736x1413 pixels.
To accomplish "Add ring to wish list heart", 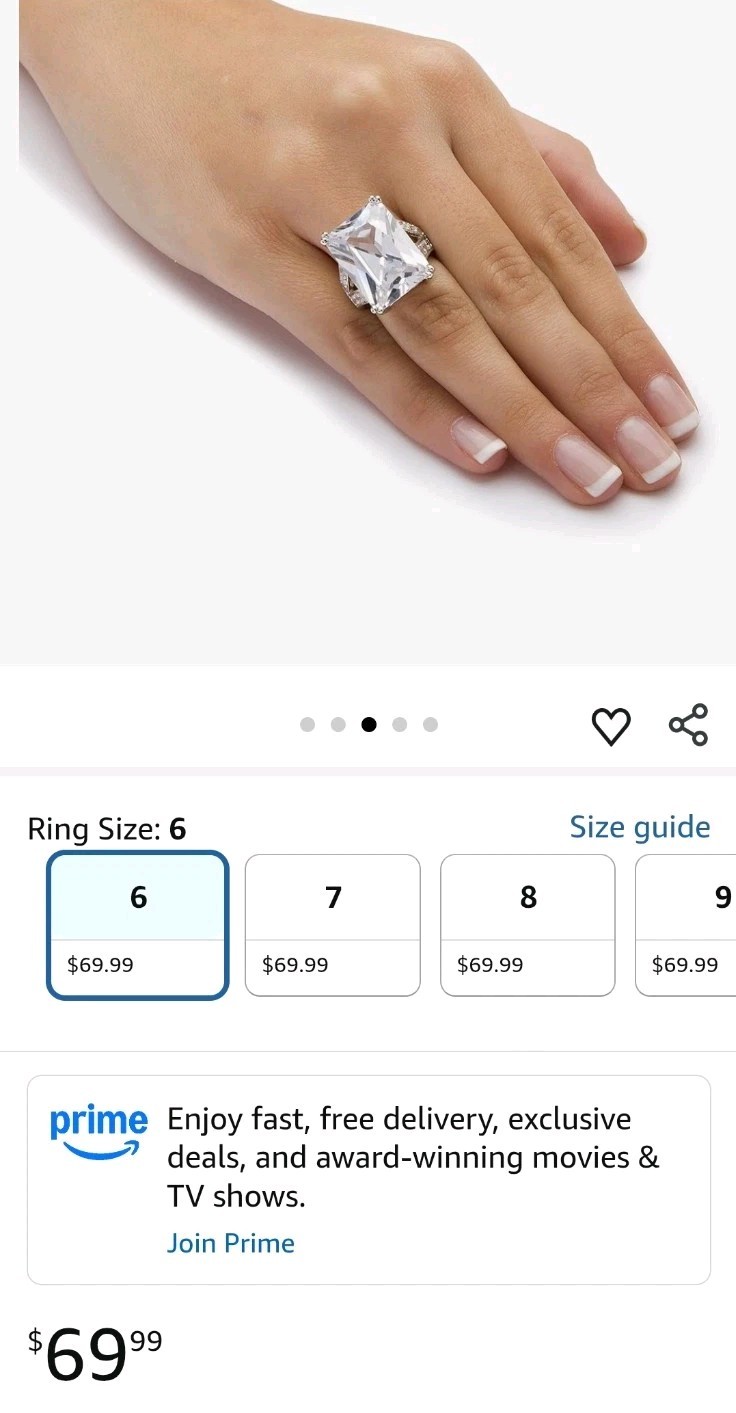I will (x=611, y=726).
